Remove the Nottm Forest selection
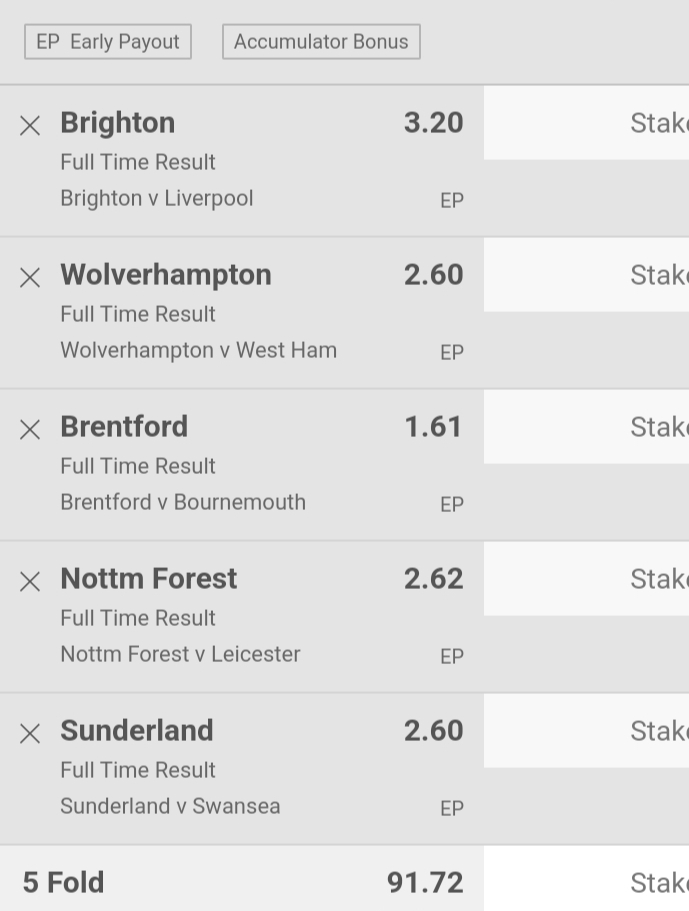Screen dimensions: 689x911 pyautogui.click(x=30, y=581)
